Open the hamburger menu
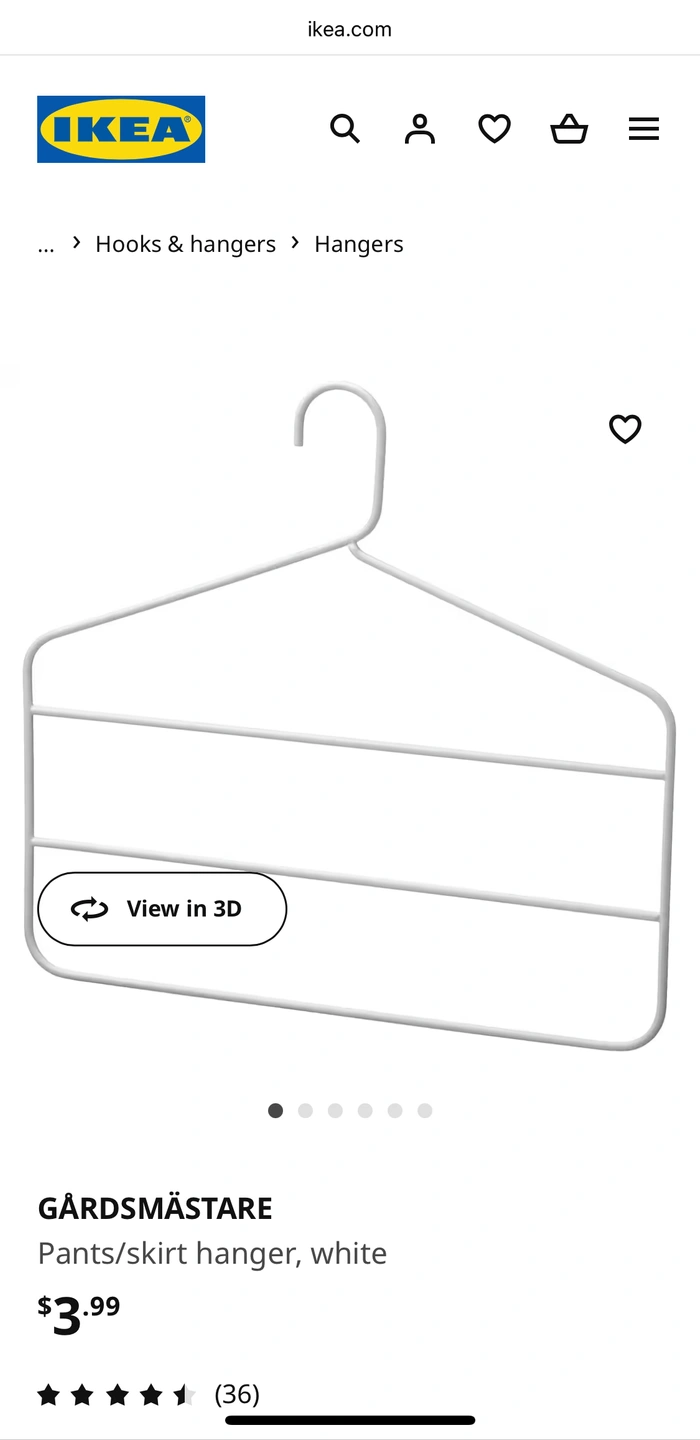 pyautogui.click(x=644, y=129)
